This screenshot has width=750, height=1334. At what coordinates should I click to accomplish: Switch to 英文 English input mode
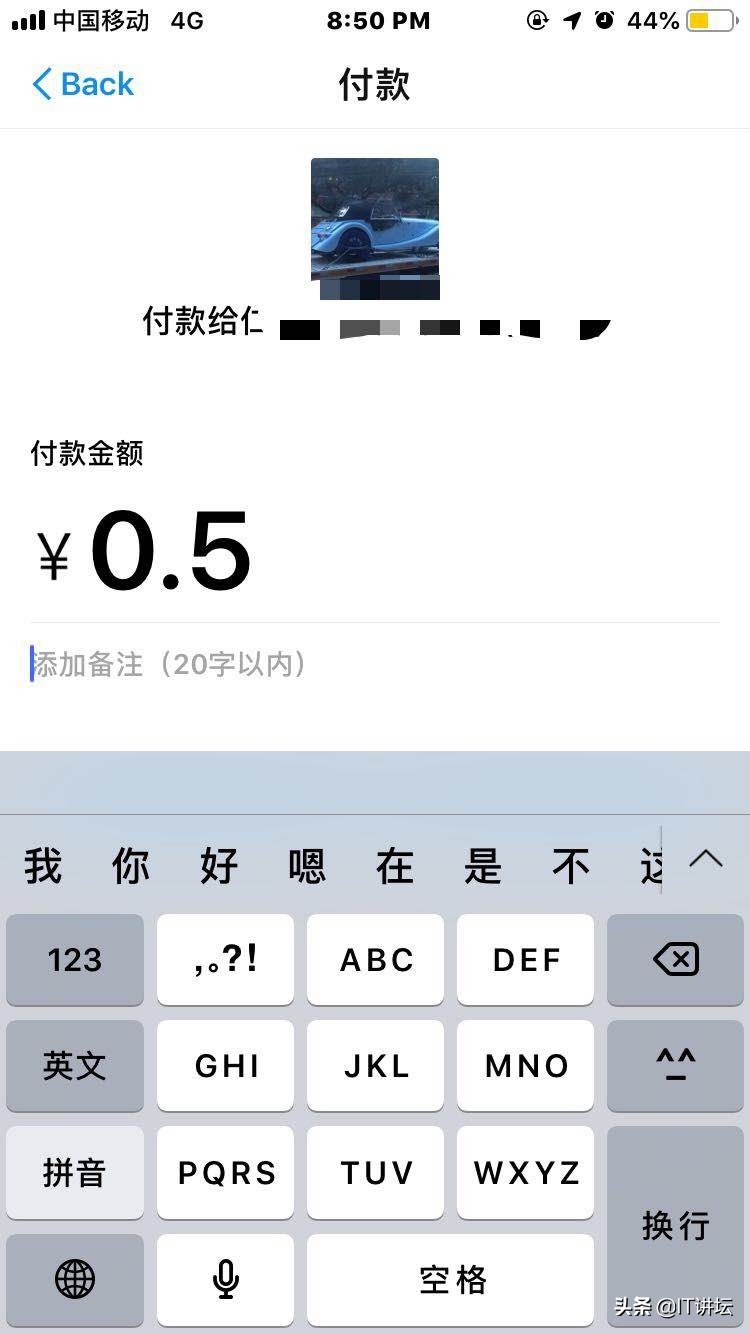[x=74, y=1066]
